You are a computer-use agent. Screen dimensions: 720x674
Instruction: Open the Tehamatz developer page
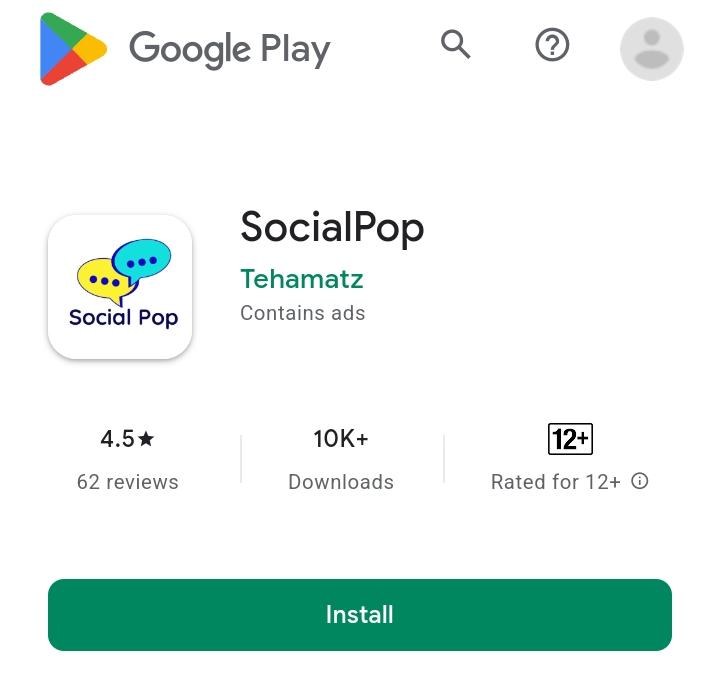pos(301,279)
